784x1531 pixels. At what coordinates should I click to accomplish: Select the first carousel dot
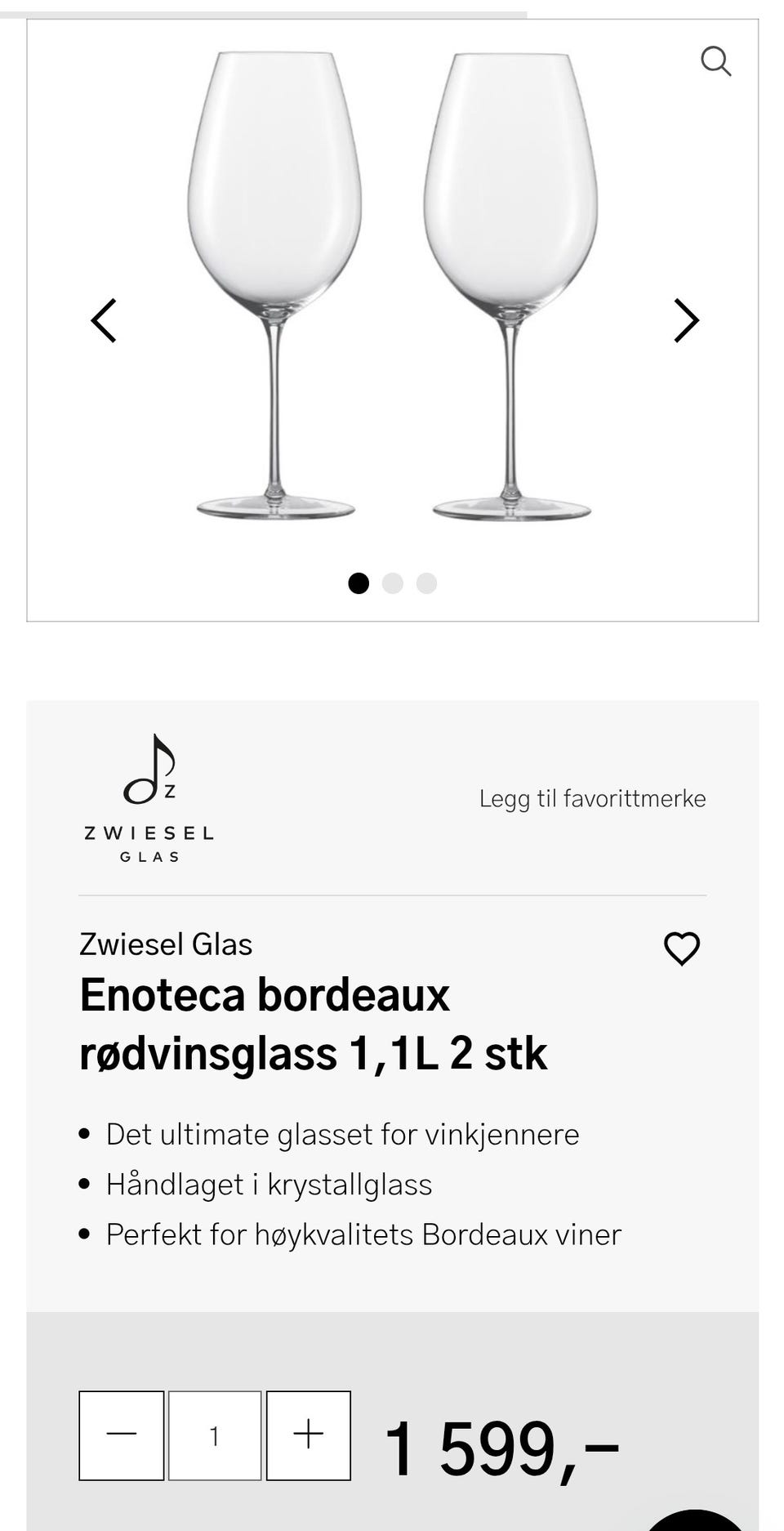[x=359, y=583]
